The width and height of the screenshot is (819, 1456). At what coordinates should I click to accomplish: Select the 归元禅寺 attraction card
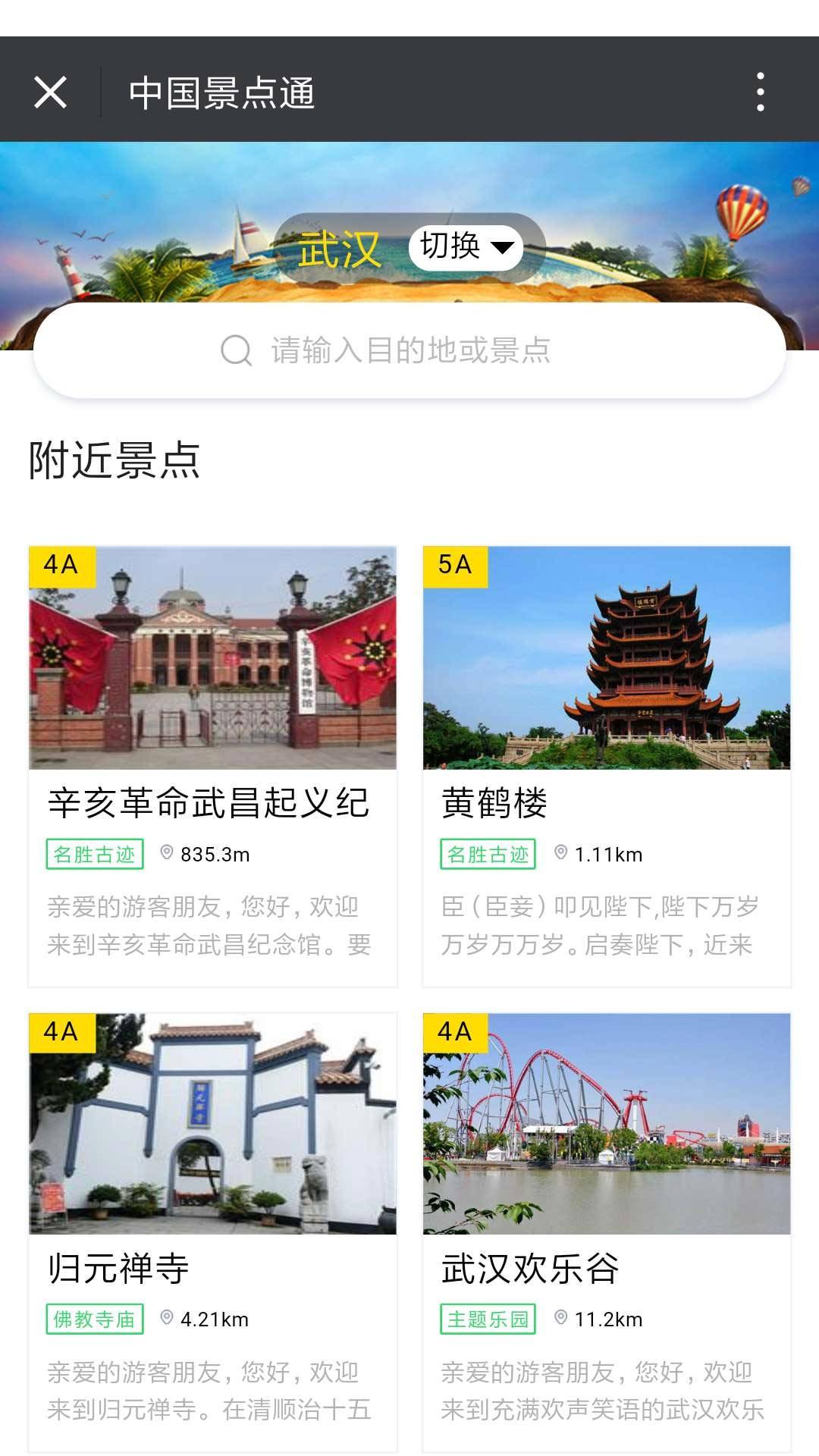point(212,1232)
